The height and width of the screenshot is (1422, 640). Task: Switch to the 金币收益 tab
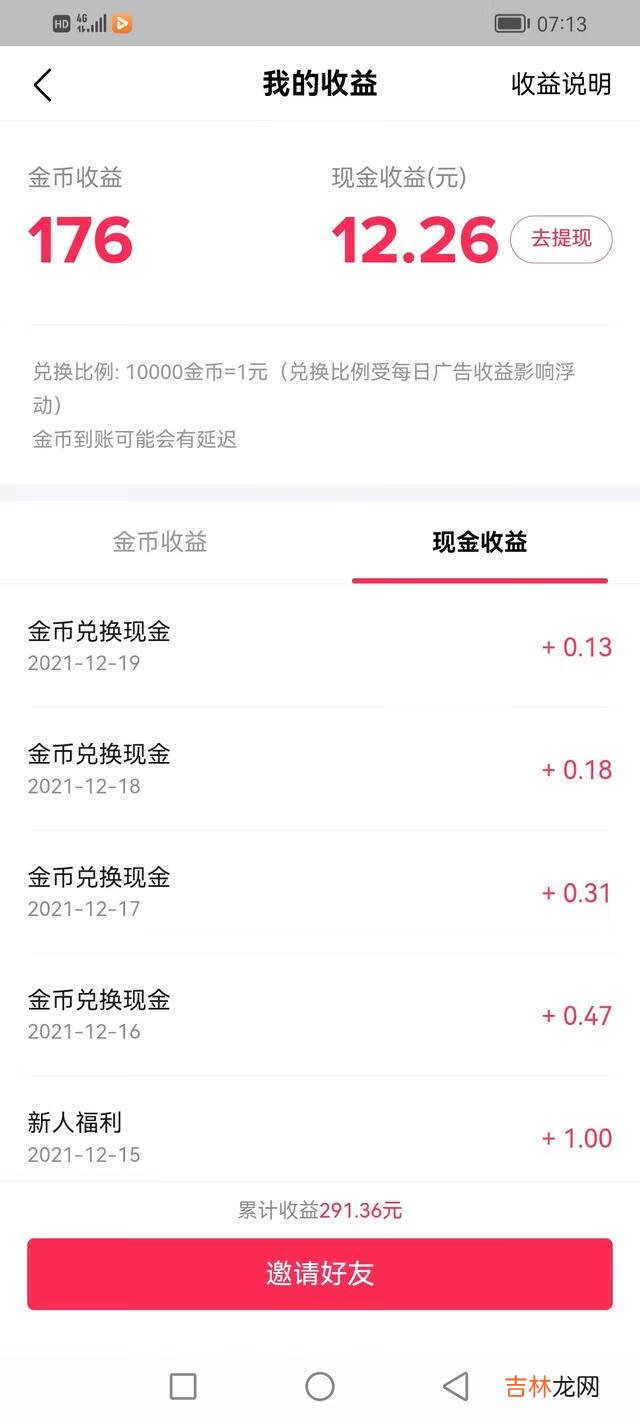coord(160,542)
